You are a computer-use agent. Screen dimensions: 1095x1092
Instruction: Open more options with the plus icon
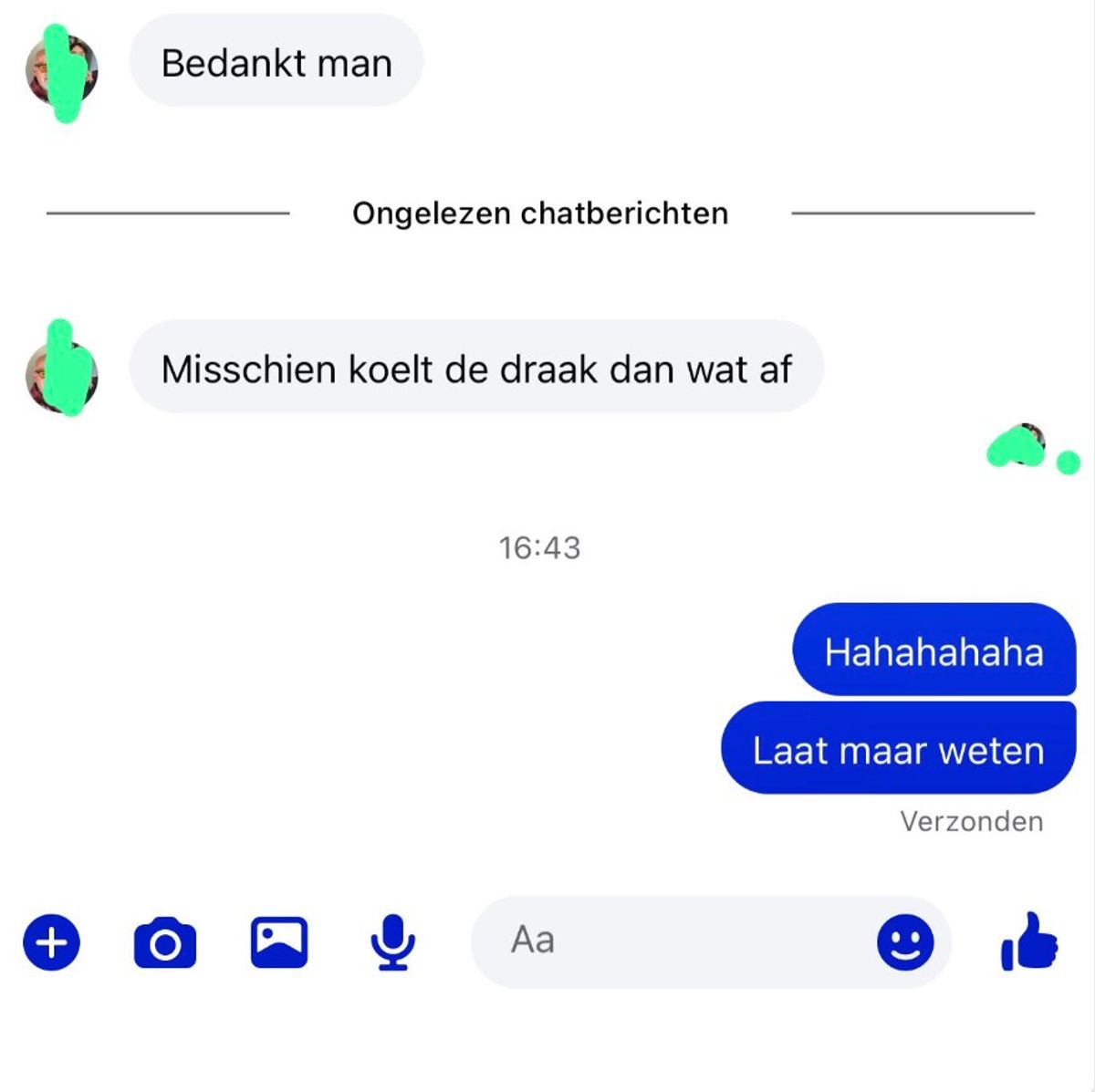click(x=51, y=941)
